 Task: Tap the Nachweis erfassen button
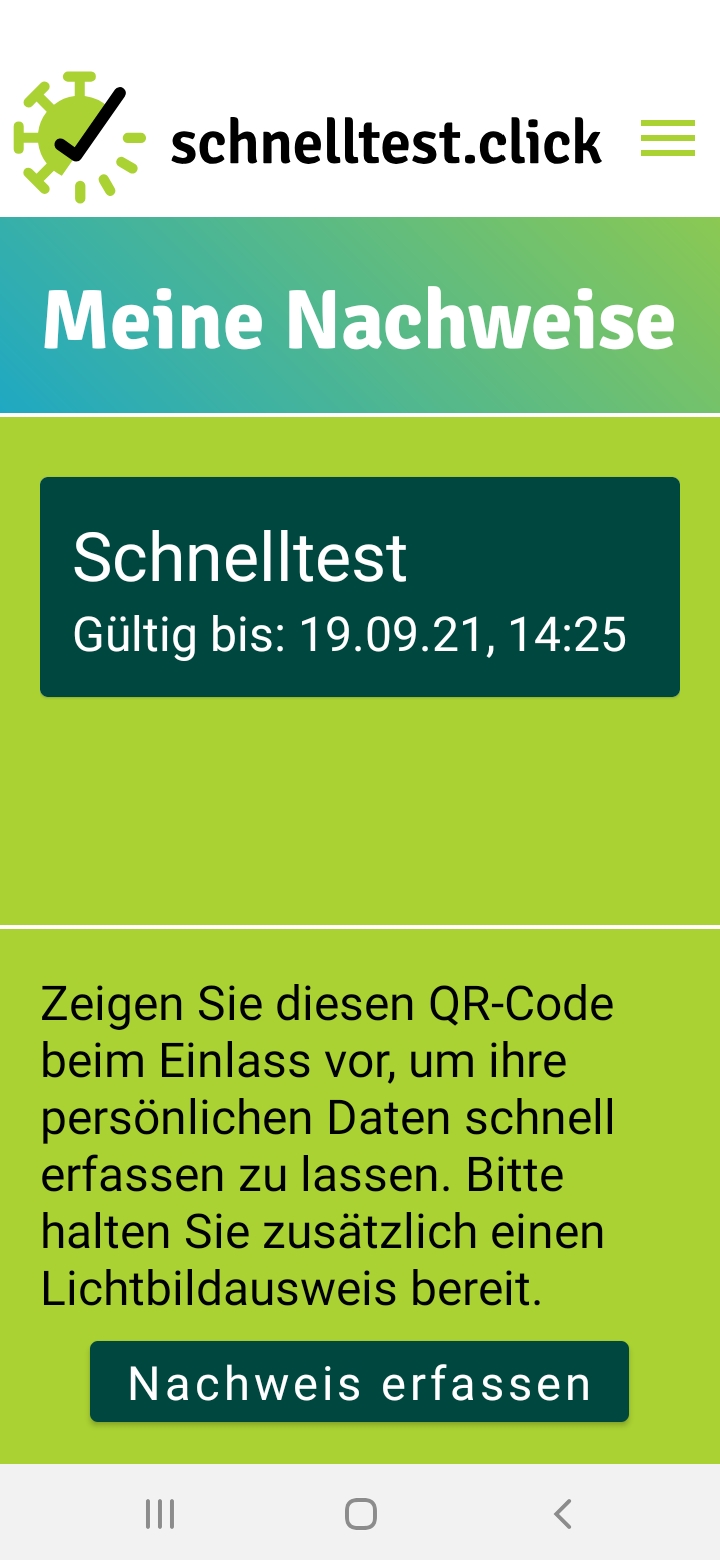[x=360, y=1382]
